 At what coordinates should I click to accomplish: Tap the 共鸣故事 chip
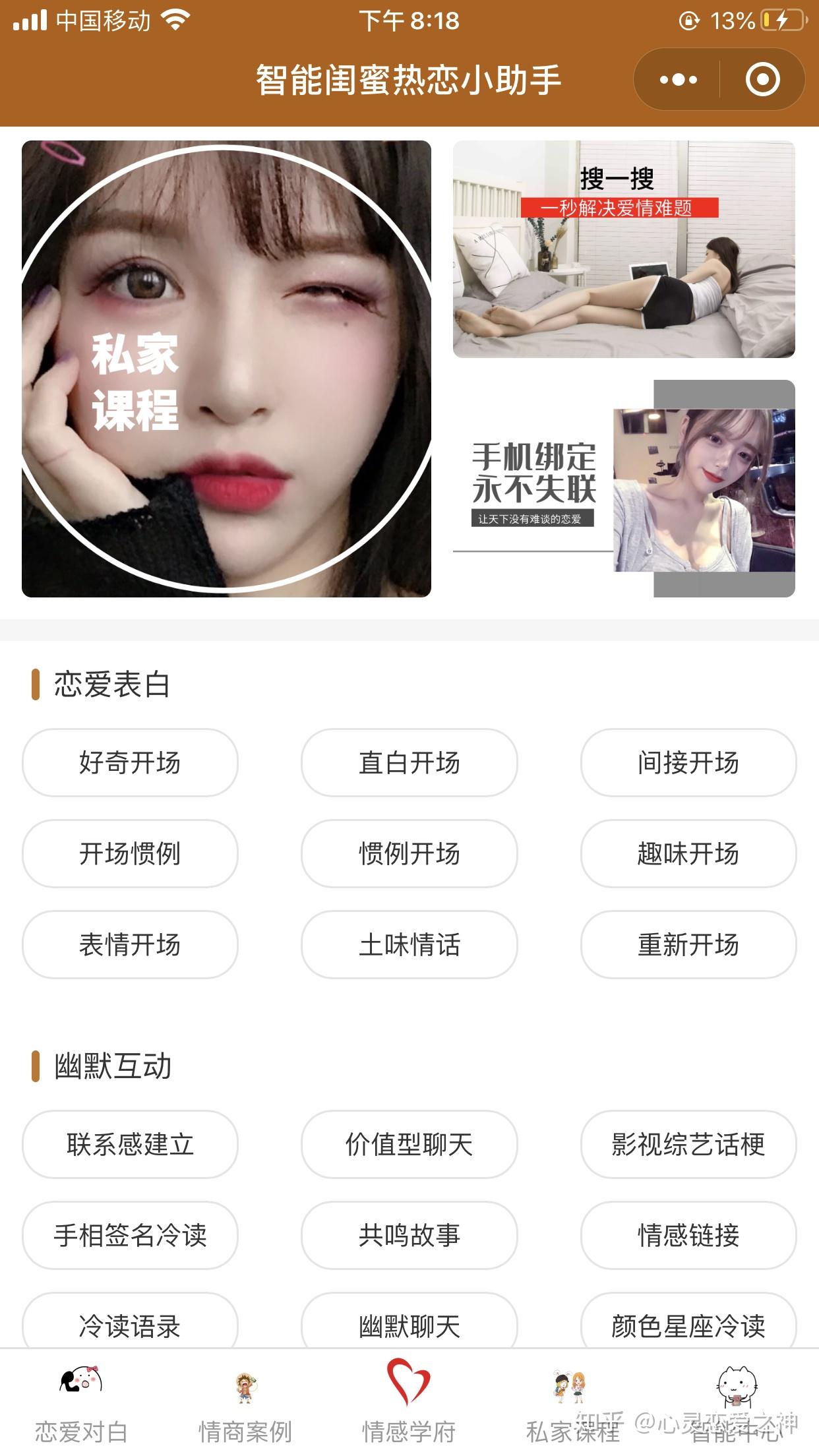(409, 1236)
